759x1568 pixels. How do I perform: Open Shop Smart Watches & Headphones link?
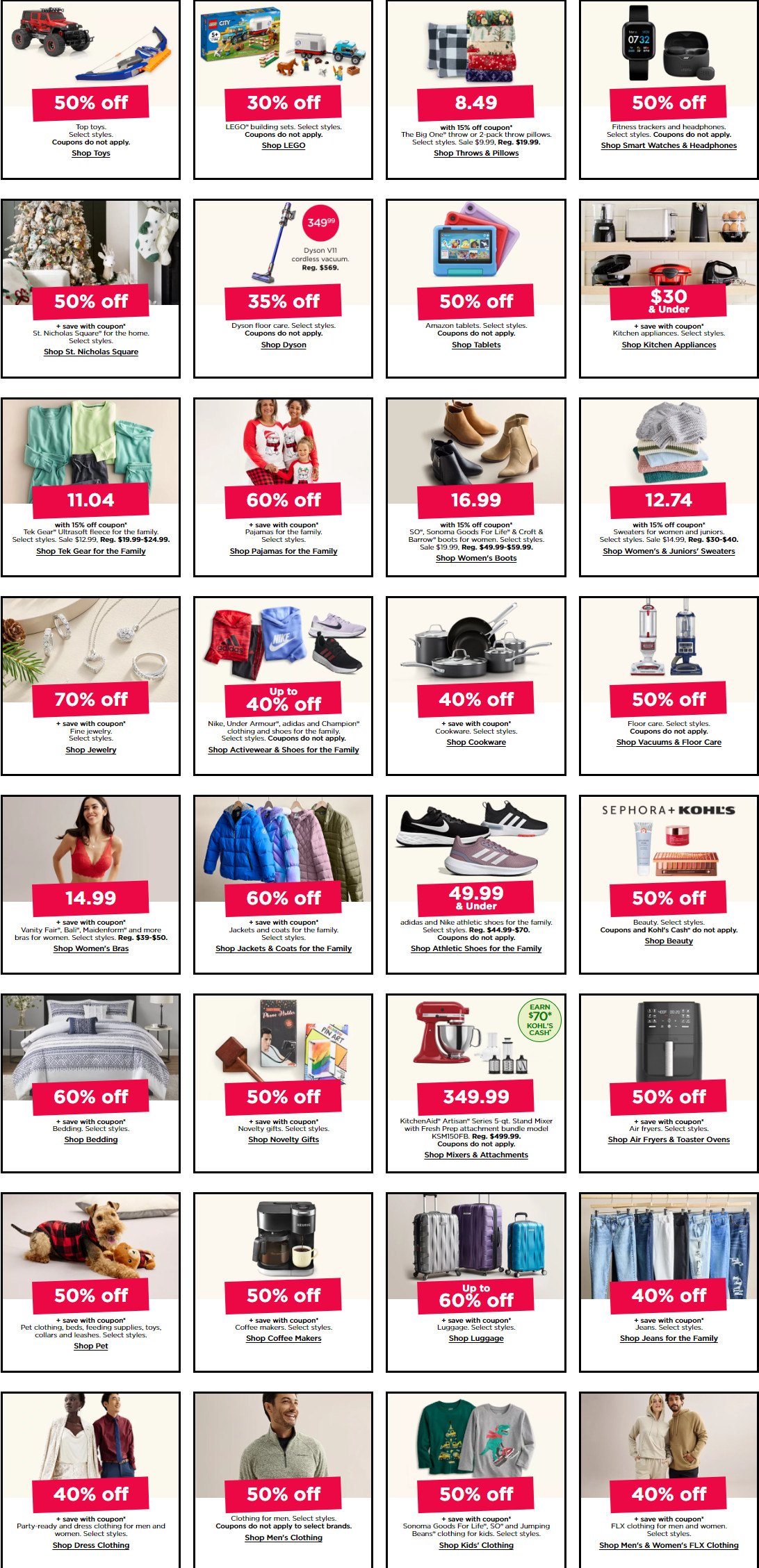click(x=669, y=145)
